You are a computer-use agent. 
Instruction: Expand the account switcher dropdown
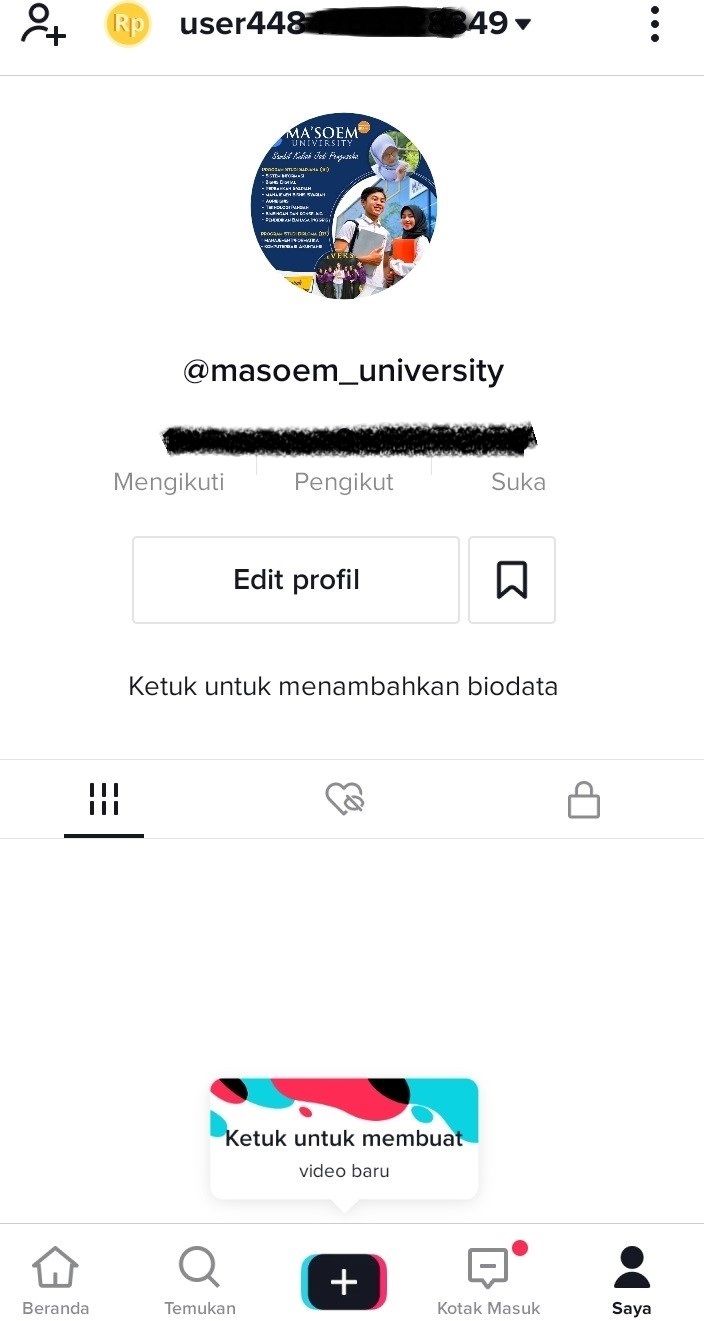pyautogui.click(x=522, y=25)
